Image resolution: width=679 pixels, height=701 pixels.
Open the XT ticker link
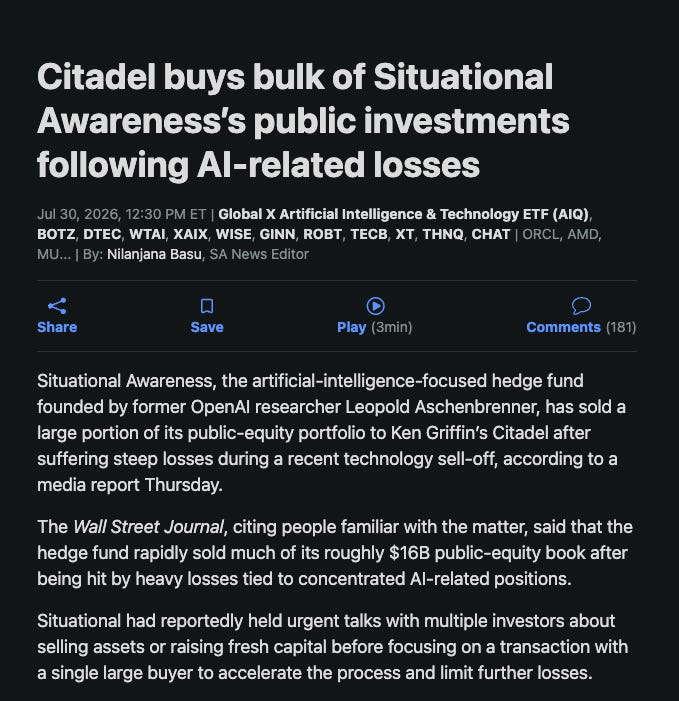[405, 234]
